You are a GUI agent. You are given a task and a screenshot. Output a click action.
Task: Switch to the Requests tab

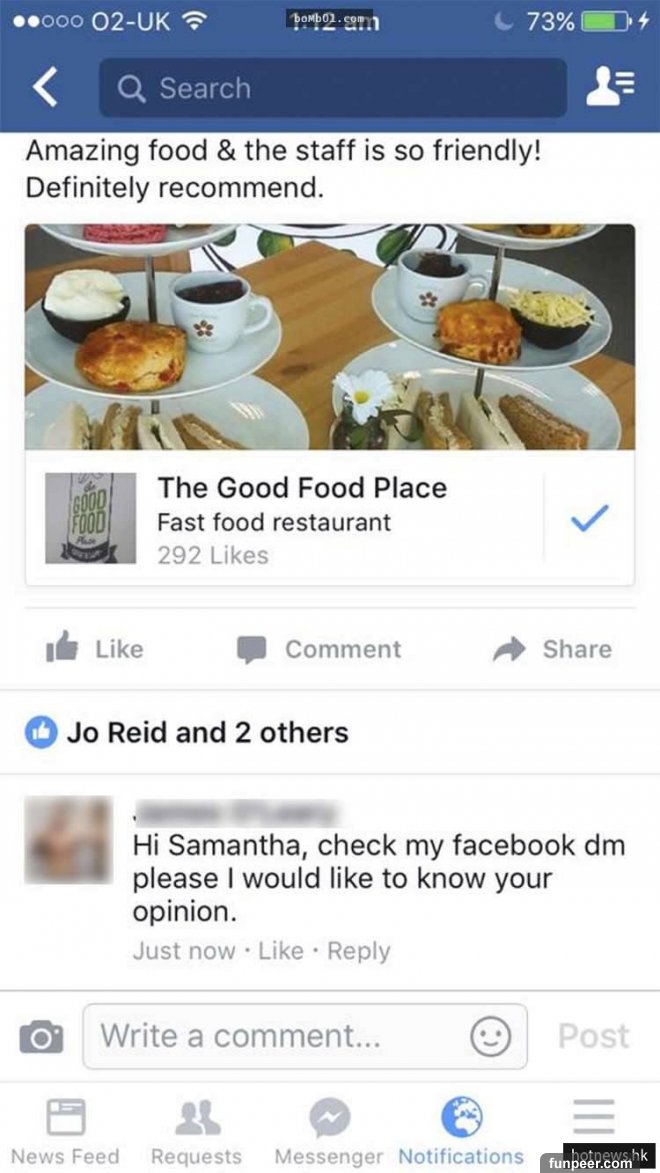pos(196,1132)
